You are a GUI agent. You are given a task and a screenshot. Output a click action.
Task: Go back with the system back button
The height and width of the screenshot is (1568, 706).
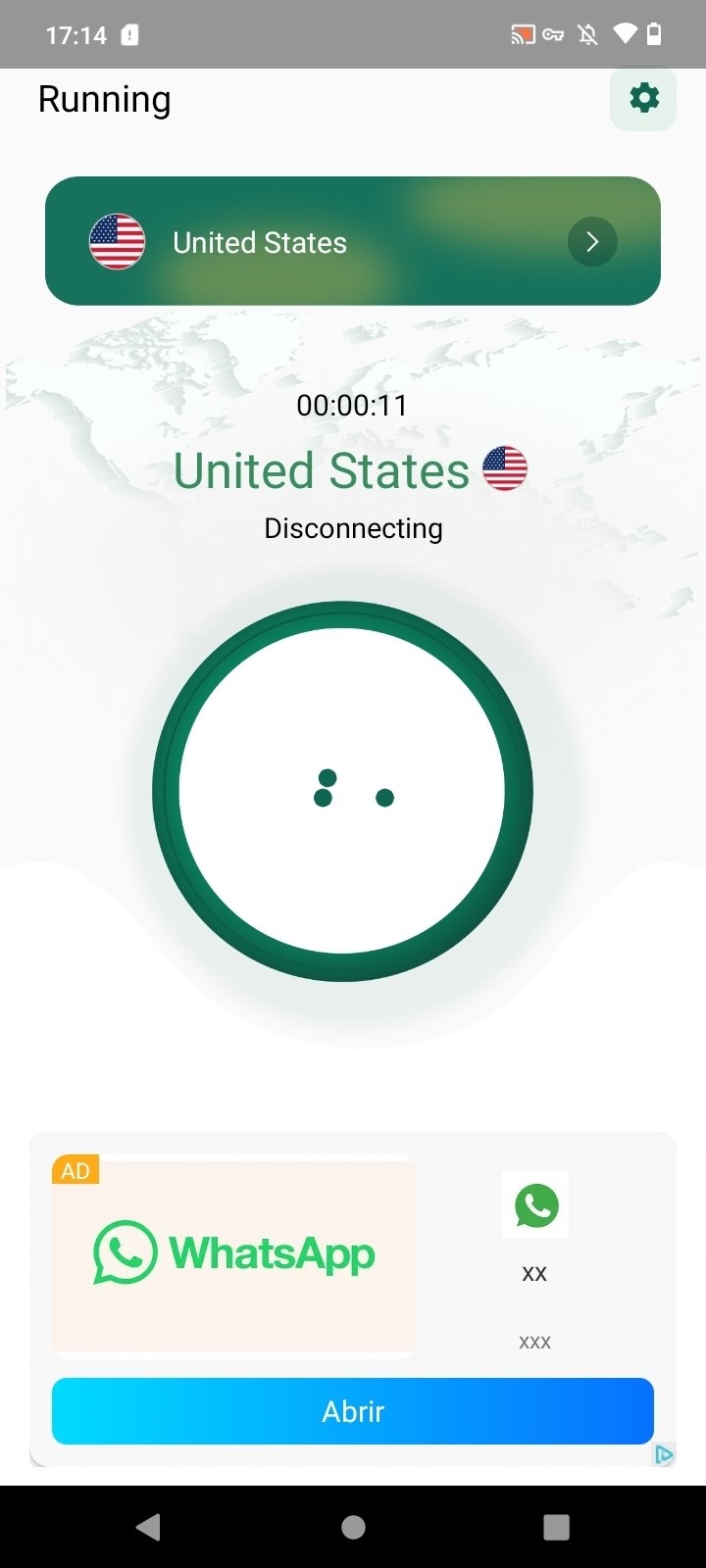click(149, 1527)
